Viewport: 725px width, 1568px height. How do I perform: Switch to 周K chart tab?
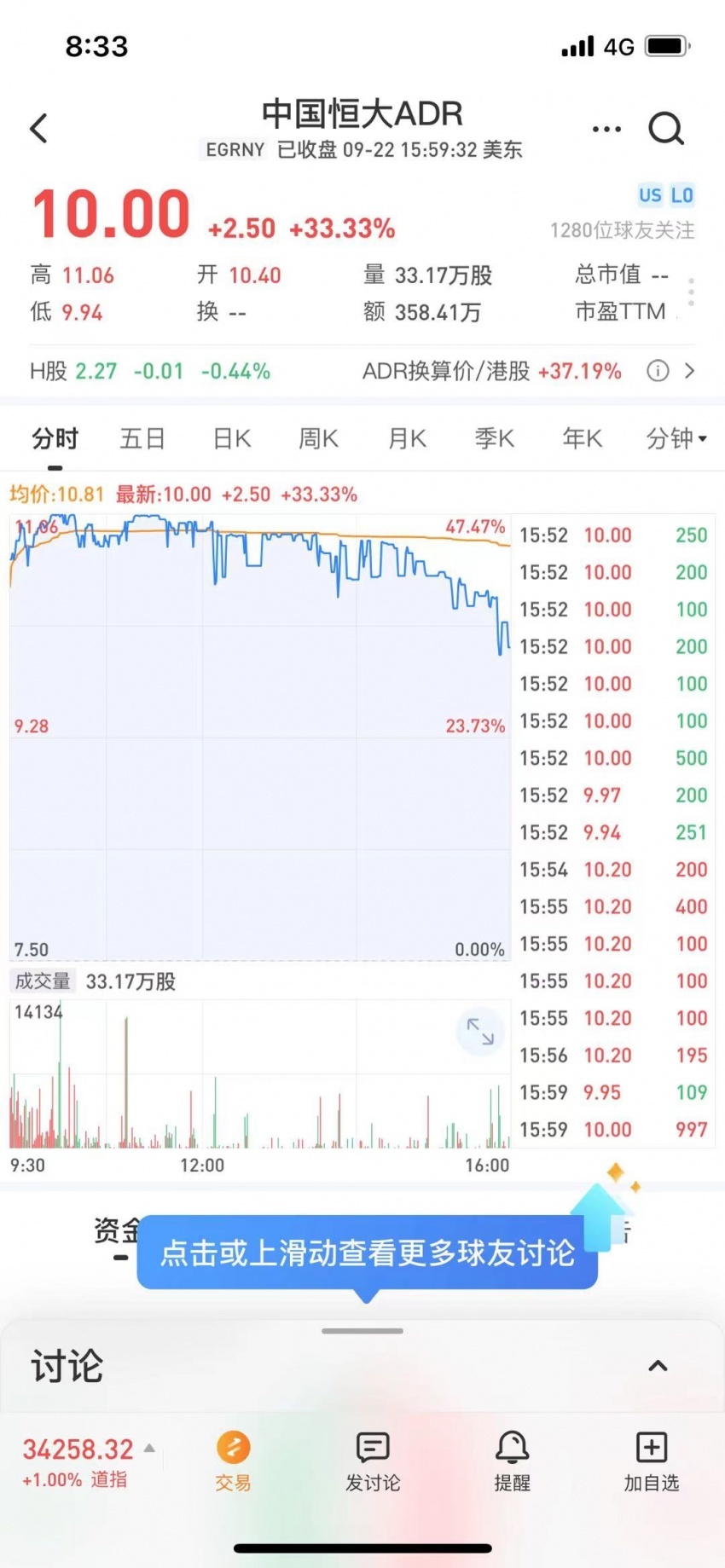pos(319,438)
